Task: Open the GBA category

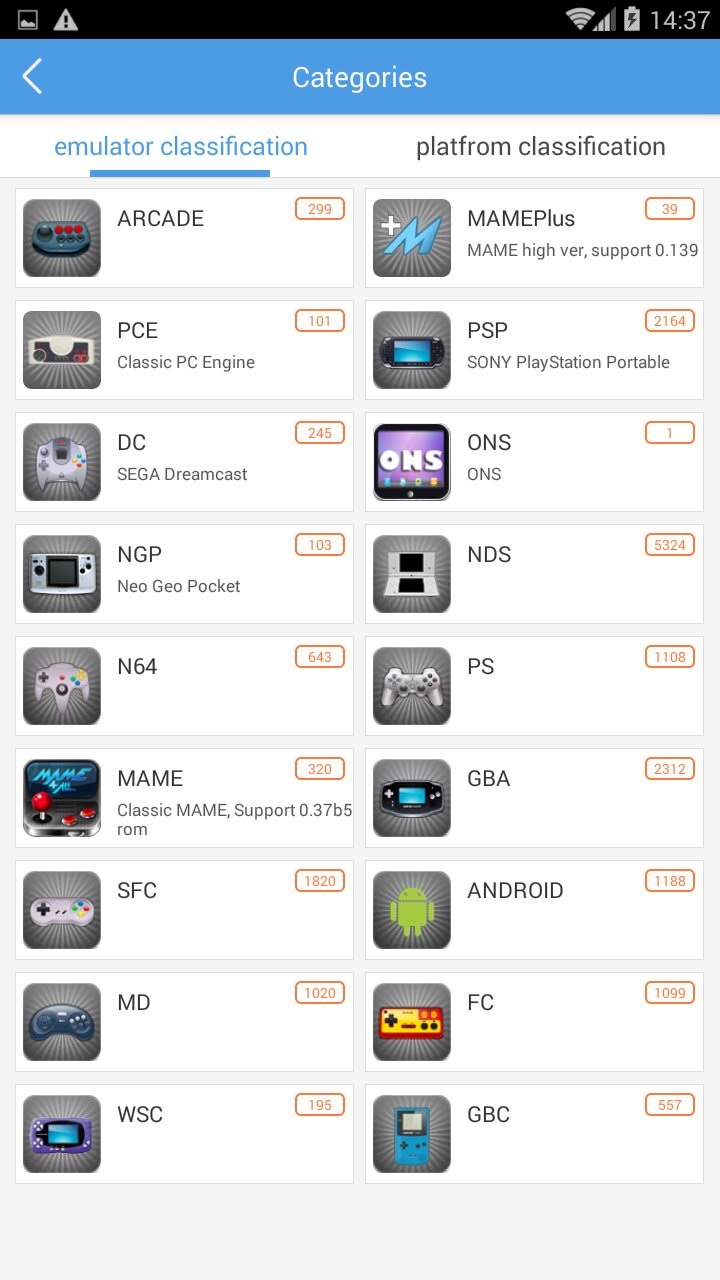Action: tap(535, 798)
